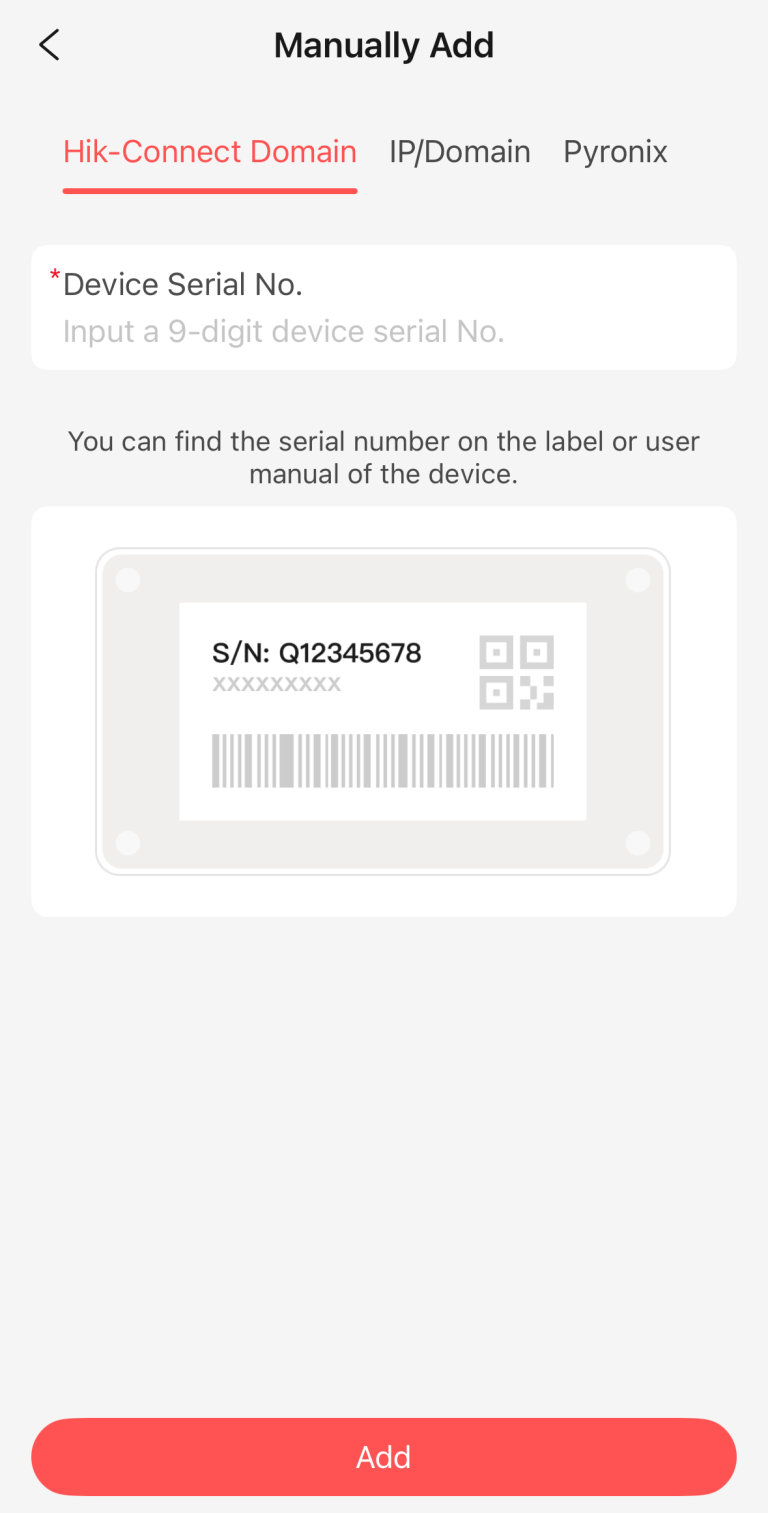
Task: Click the serial number instruction text
Action: (383, 457)
